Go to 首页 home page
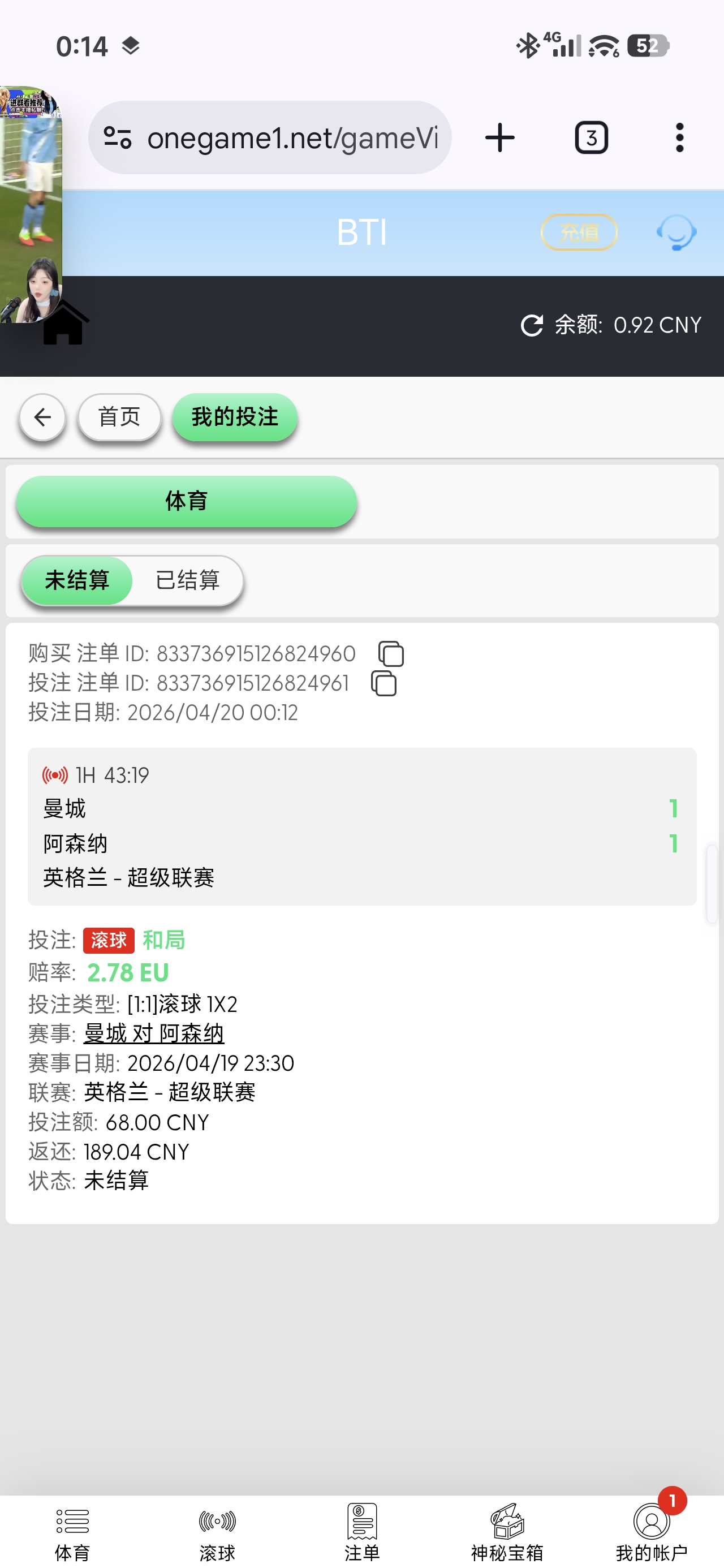The image size is (724, 1568). [x=119, y=417]
